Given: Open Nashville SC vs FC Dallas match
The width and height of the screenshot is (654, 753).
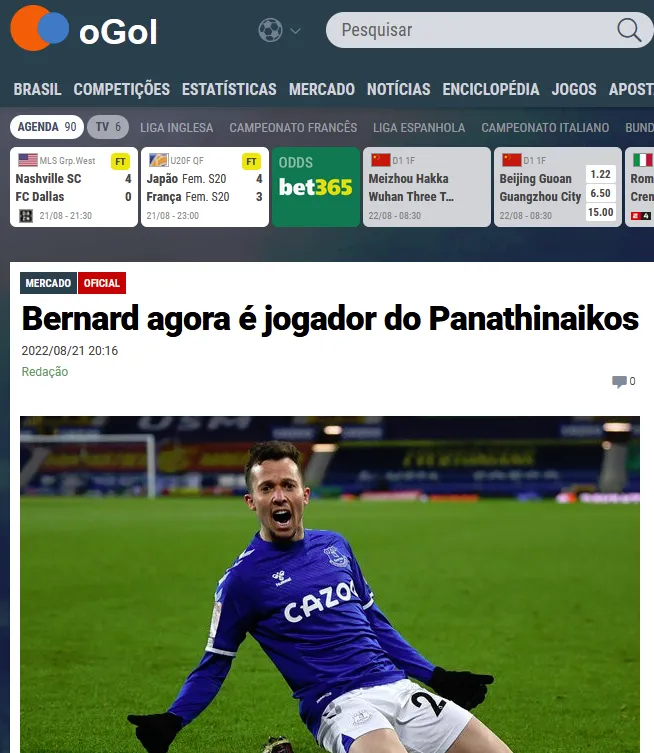Looking at the screenshot, I should [73, 187].
